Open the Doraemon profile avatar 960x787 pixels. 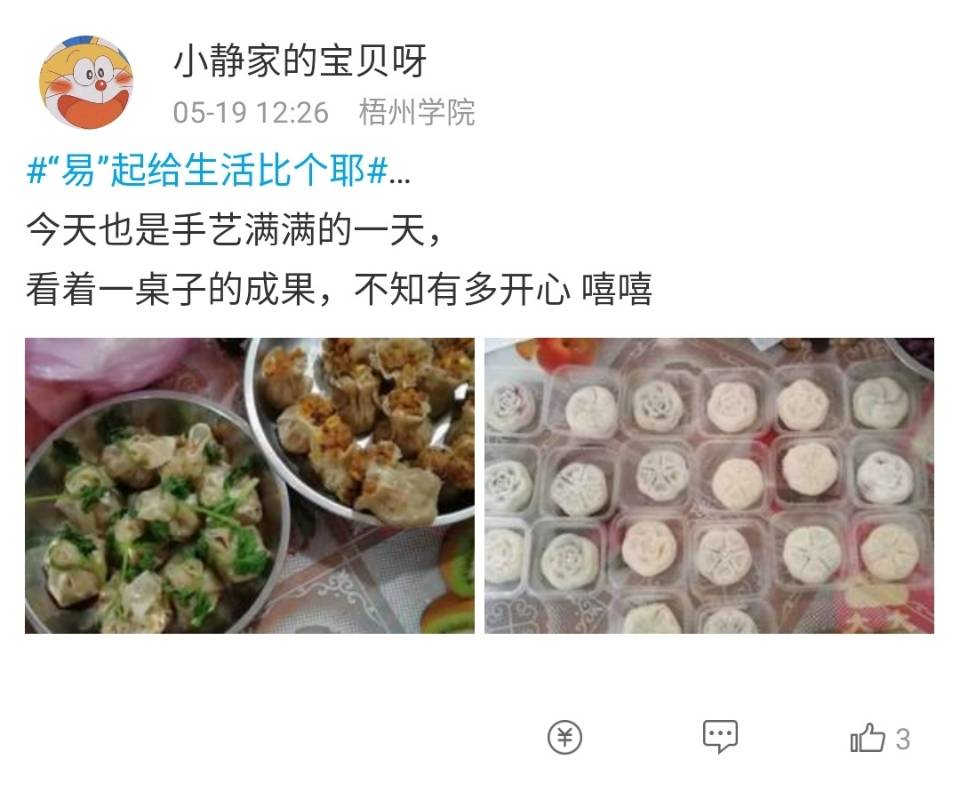pyautogui.click(x=86, y=83)
